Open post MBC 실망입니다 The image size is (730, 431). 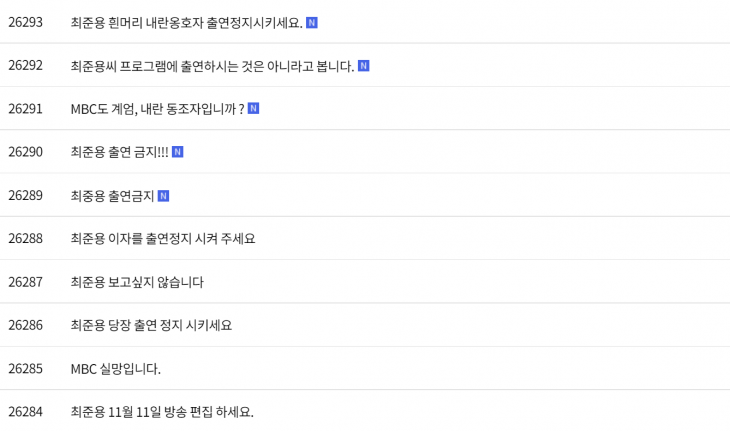coord(115,369)
